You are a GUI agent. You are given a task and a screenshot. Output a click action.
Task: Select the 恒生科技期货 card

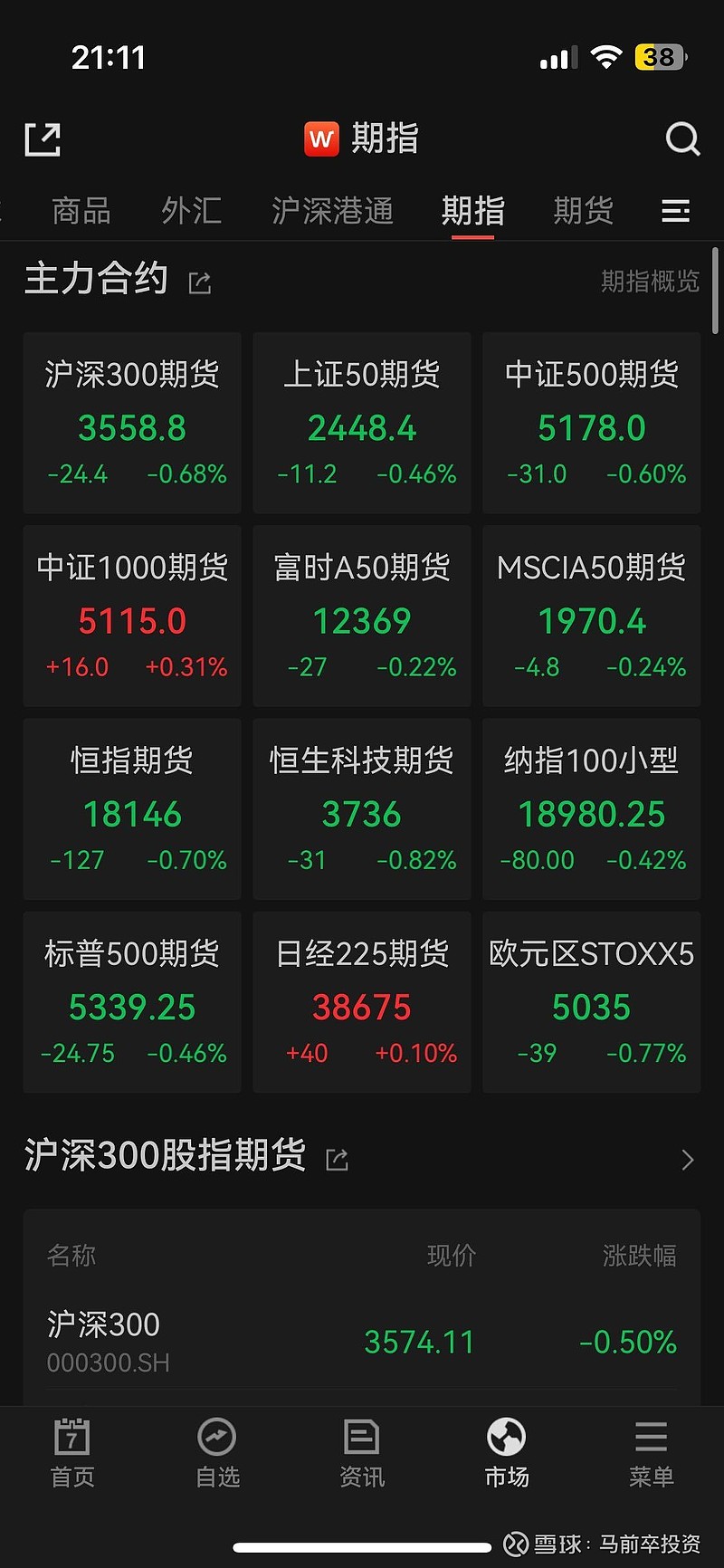click(362, 808)
